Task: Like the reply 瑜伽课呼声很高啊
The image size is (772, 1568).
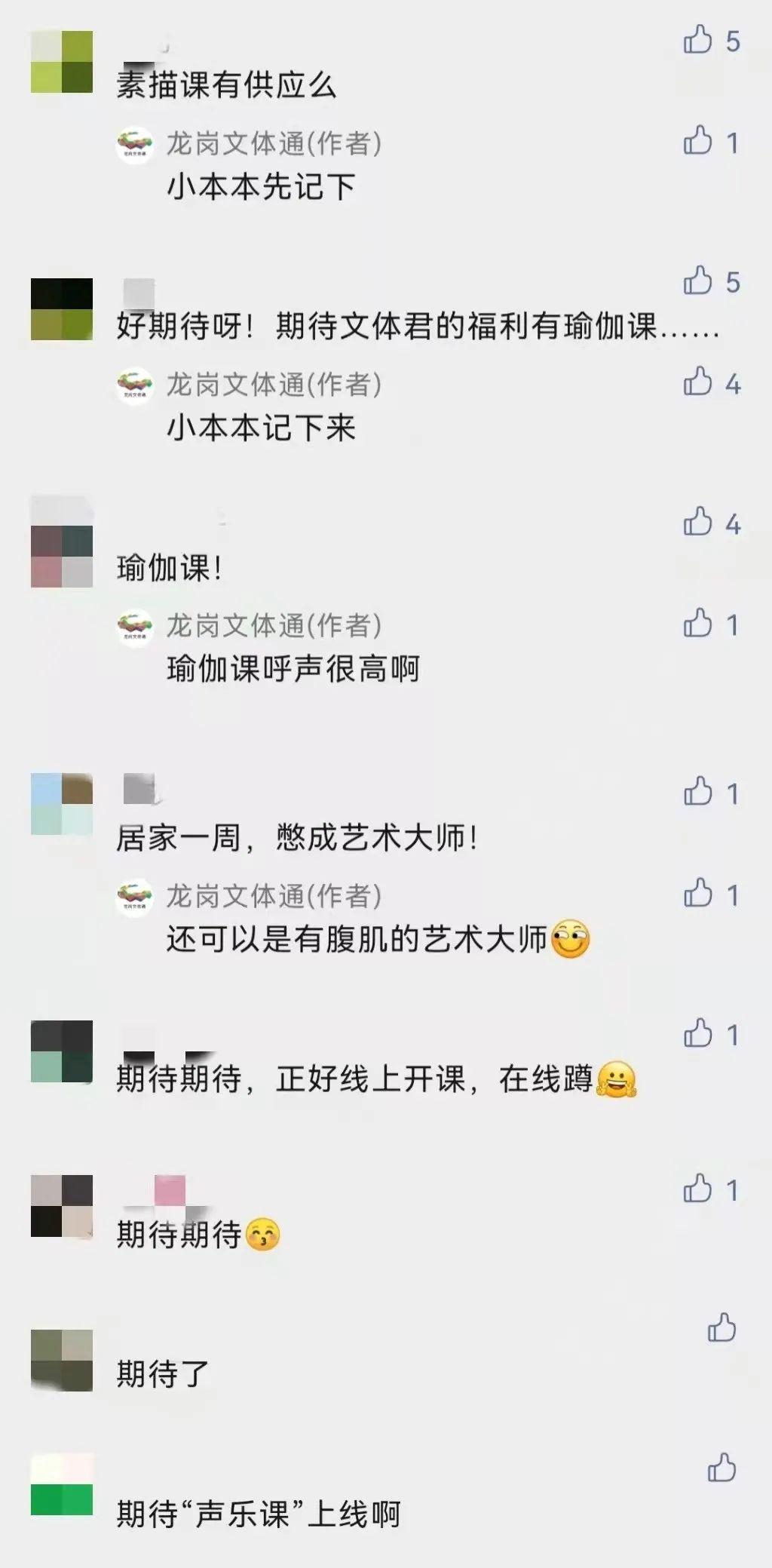Action: [697, 624]
